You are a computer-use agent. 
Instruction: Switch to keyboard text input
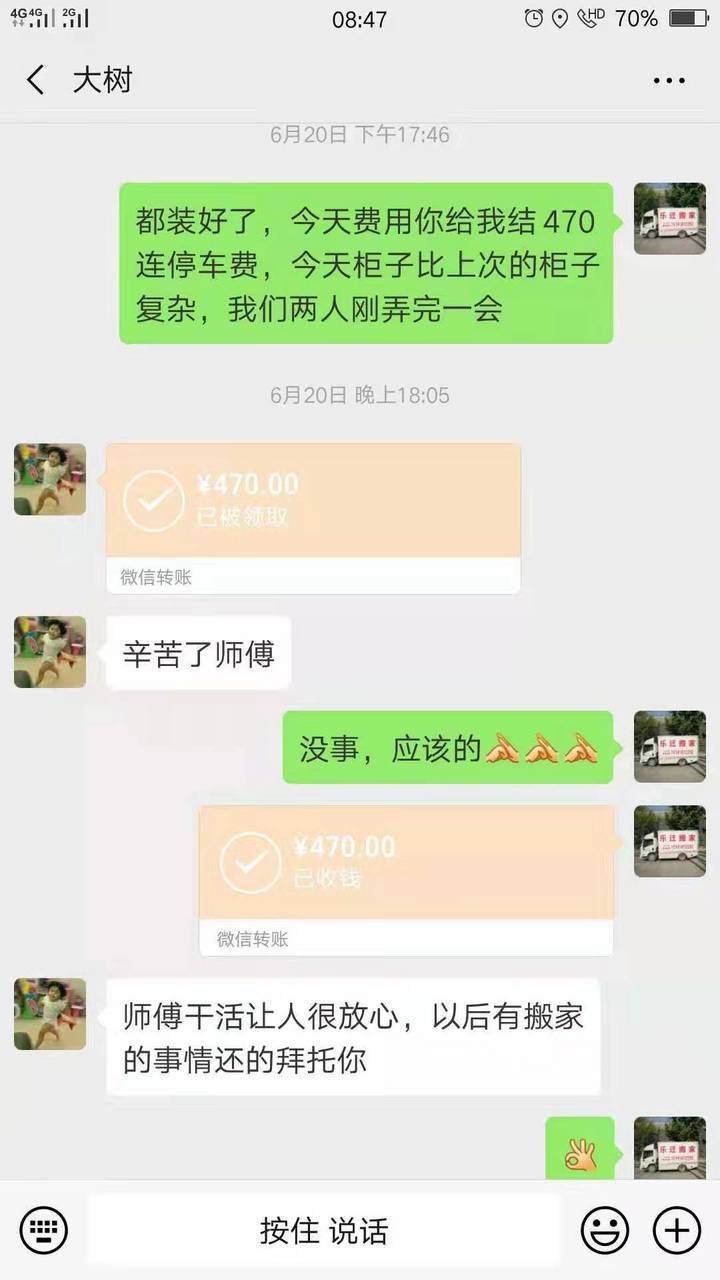click(x=43, y=1229)
